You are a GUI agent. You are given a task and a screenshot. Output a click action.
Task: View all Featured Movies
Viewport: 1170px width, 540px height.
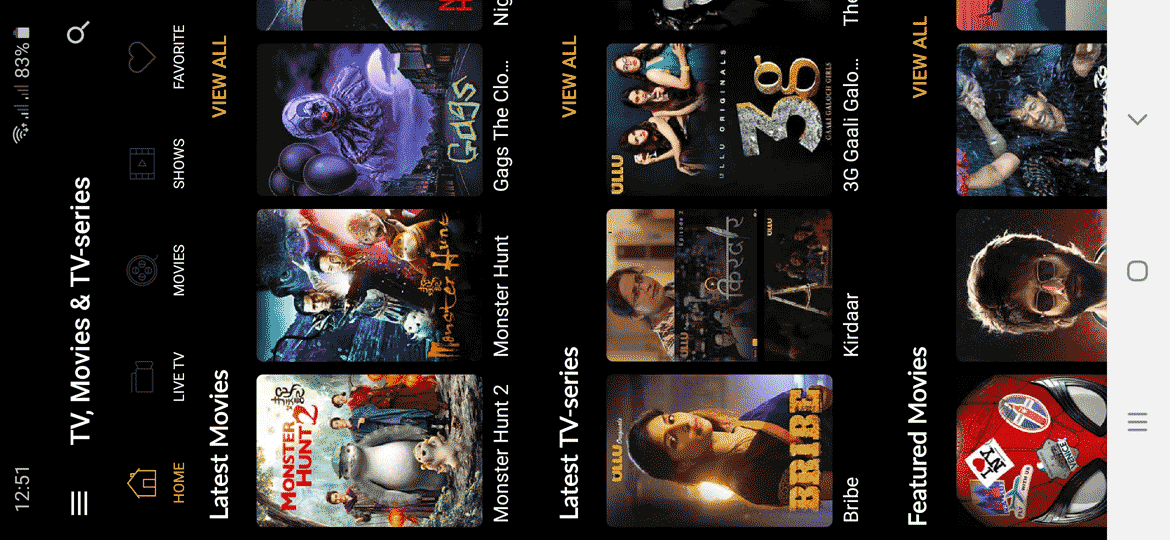click(919, 57)
